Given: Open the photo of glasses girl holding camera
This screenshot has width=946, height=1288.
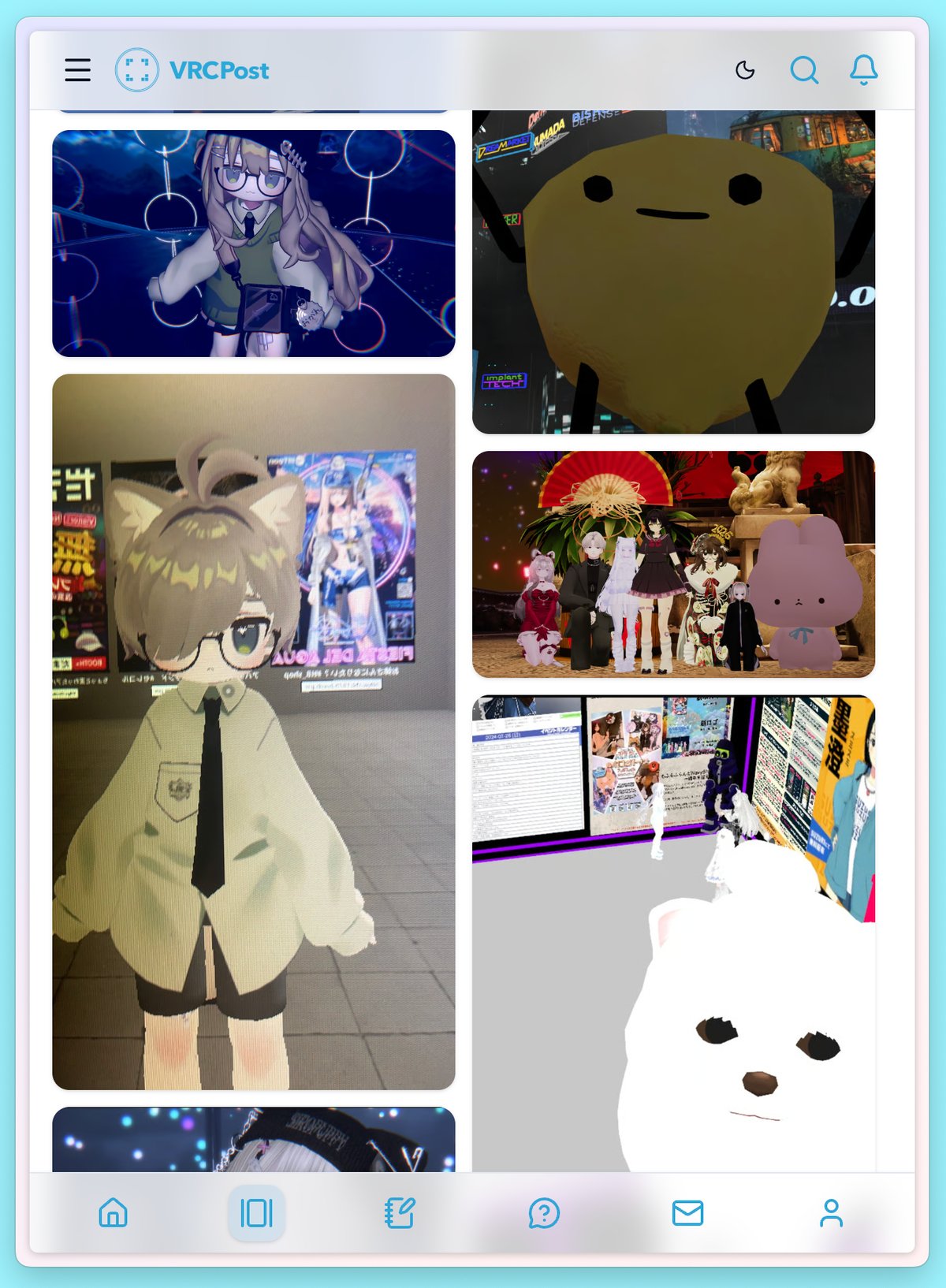Looking at the screenshot, I should click(253, 244).
